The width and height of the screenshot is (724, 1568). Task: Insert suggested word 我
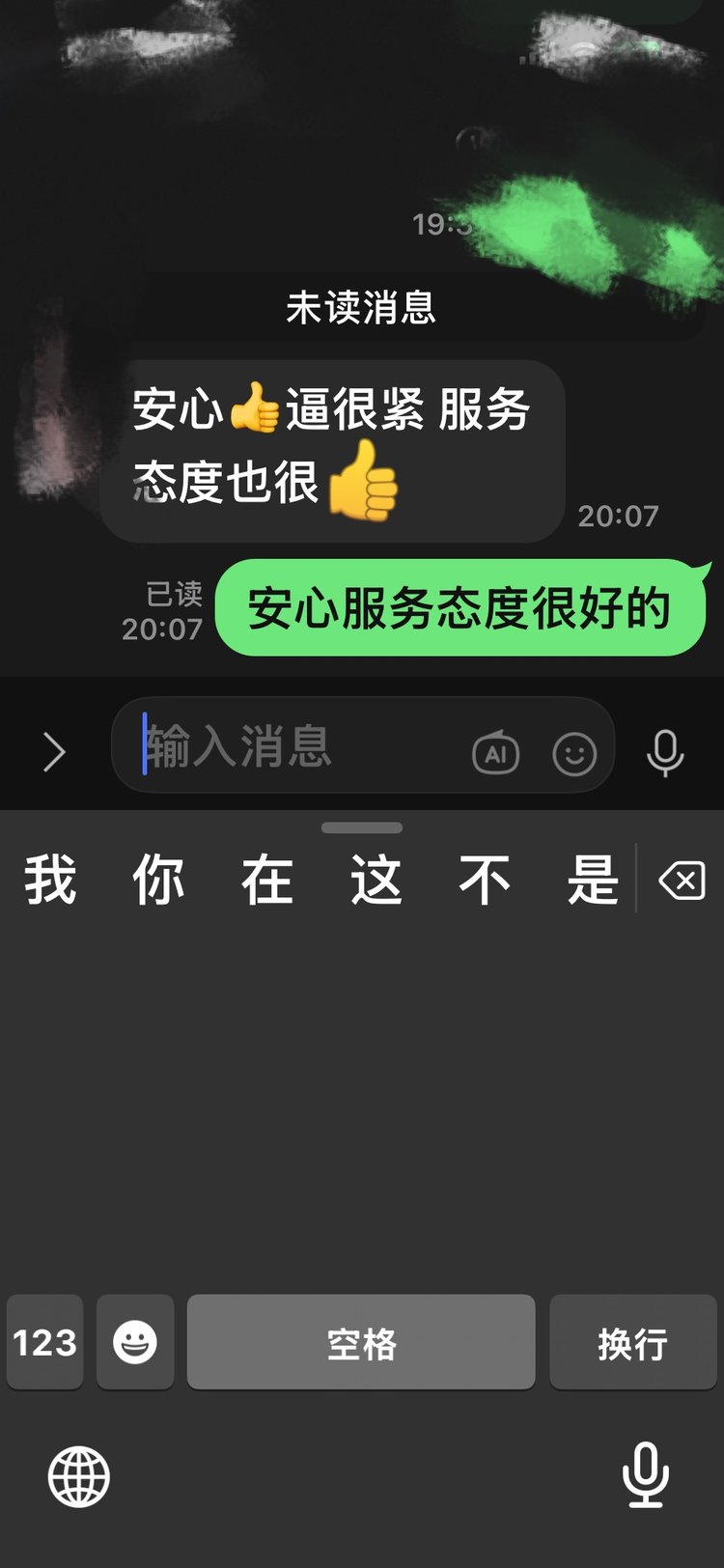(50, 880)
